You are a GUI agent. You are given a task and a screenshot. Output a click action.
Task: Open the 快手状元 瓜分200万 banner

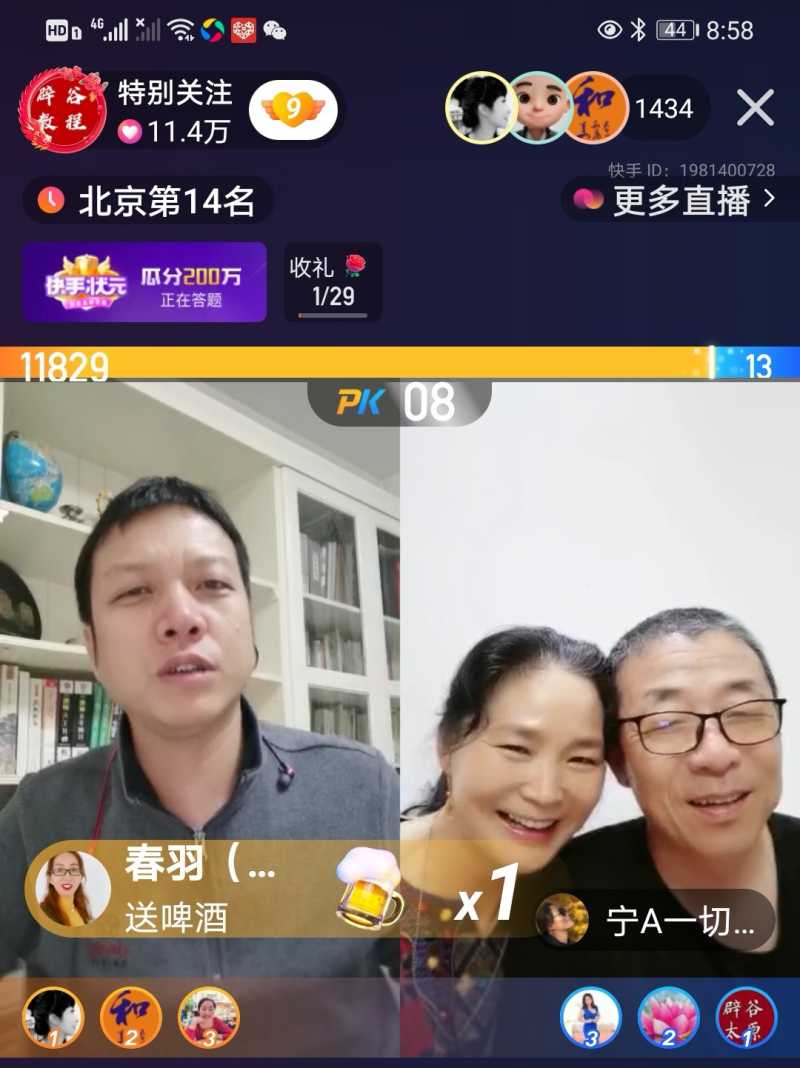(144, 282)
